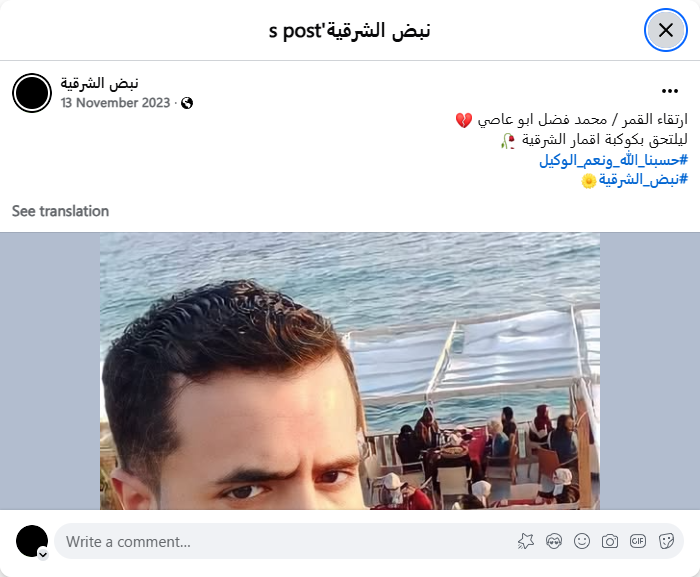This screenshot has width=700, height=577.
Task: Open the post's three-dot options menu
Action: 670,91
